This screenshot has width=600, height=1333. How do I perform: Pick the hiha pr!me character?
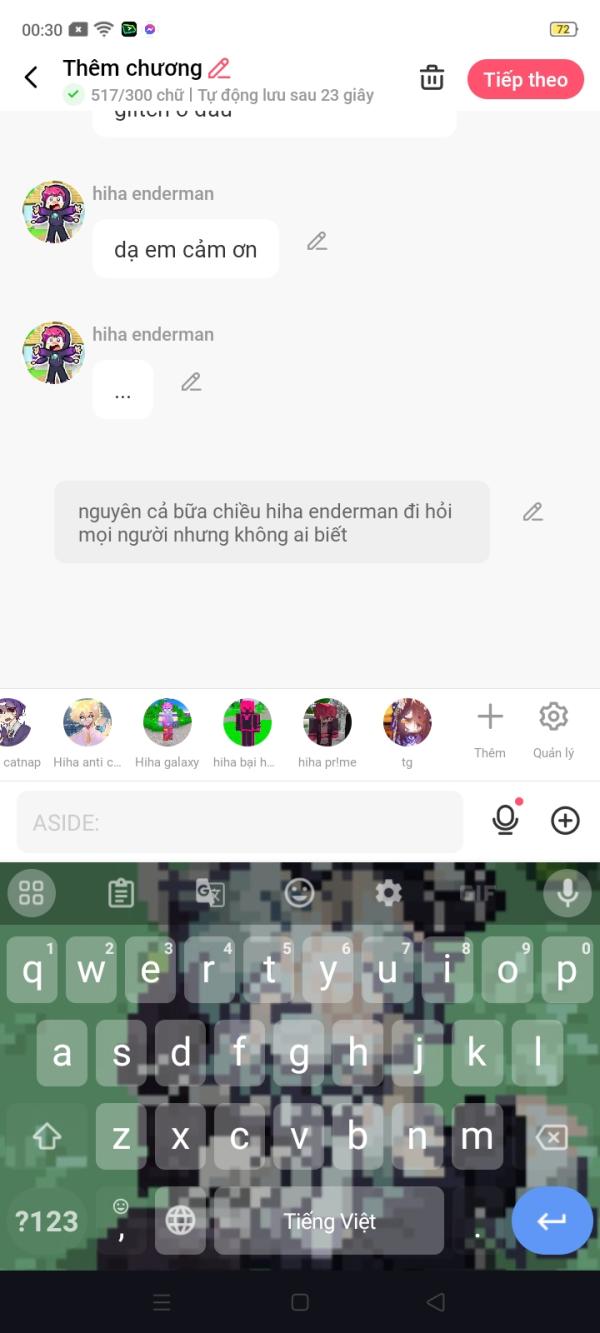pyautogui.click(x=327, y=733)
